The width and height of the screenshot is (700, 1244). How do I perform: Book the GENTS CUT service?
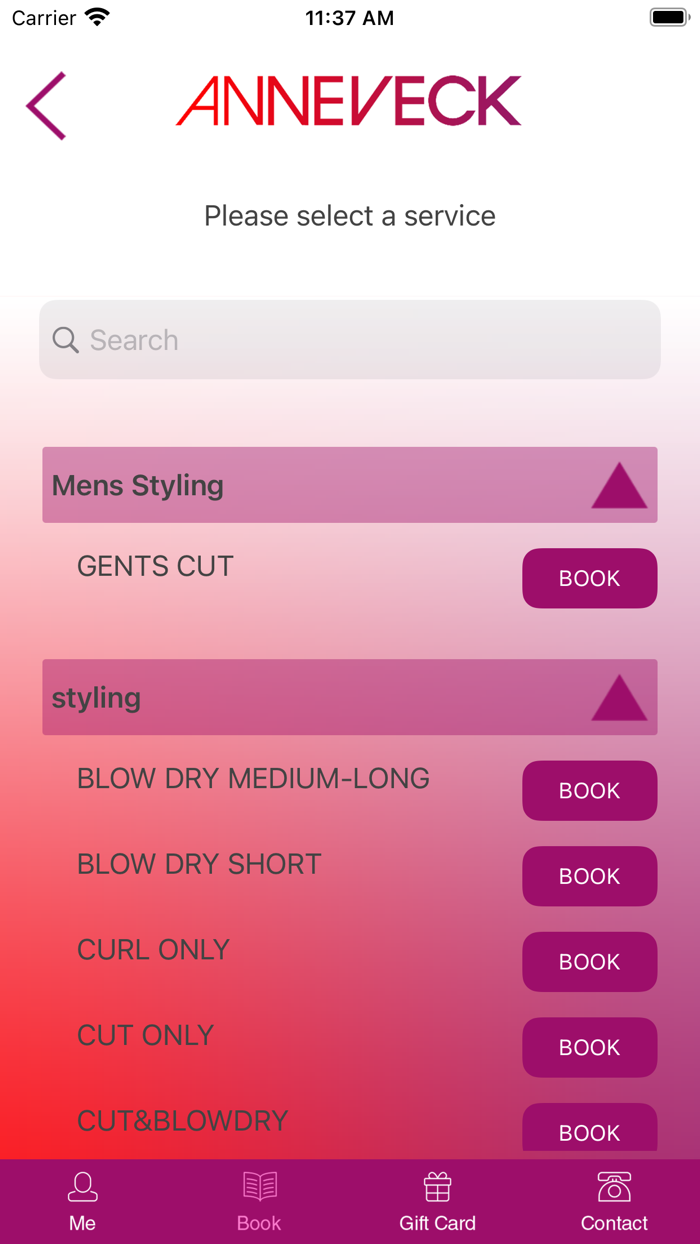pyautogui.click(x=589, y=578)
